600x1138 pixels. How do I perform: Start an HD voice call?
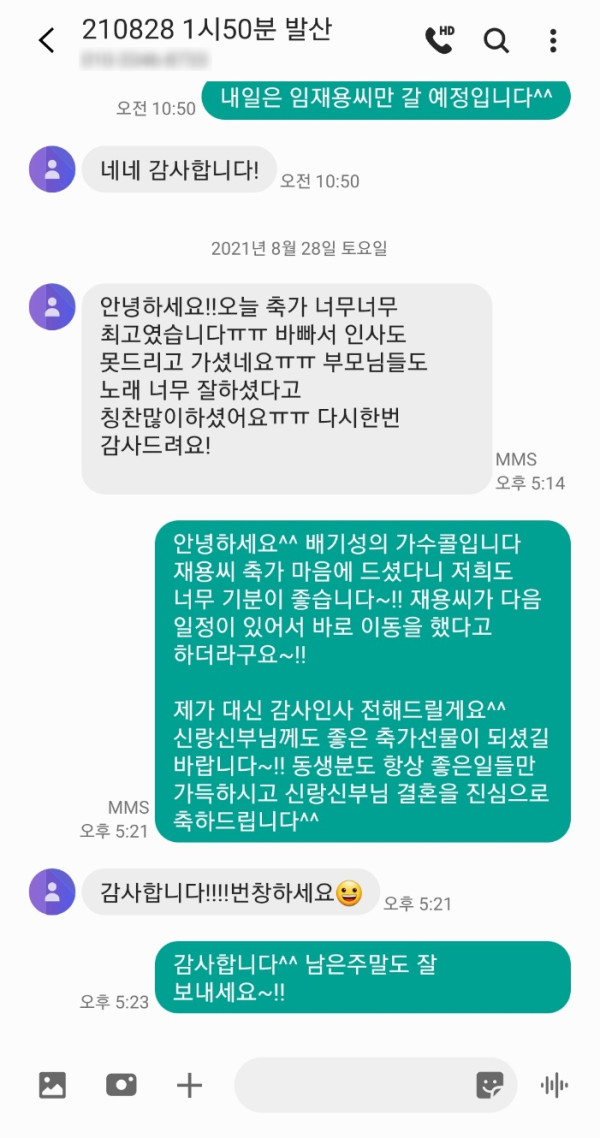click(x=439, y=39)
